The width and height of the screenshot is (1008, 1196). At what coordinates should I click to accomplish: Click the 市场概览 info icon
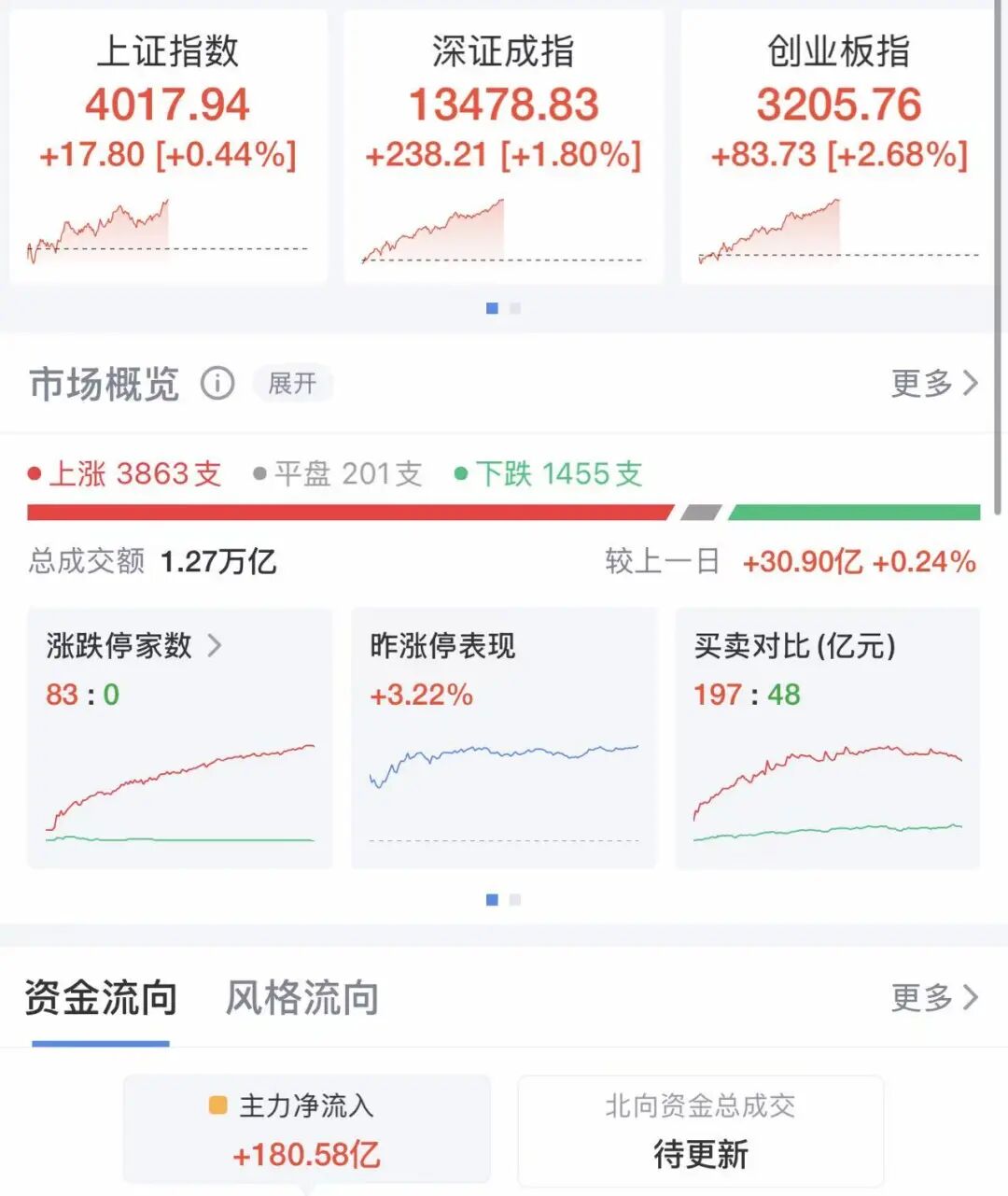click(217, 384)
